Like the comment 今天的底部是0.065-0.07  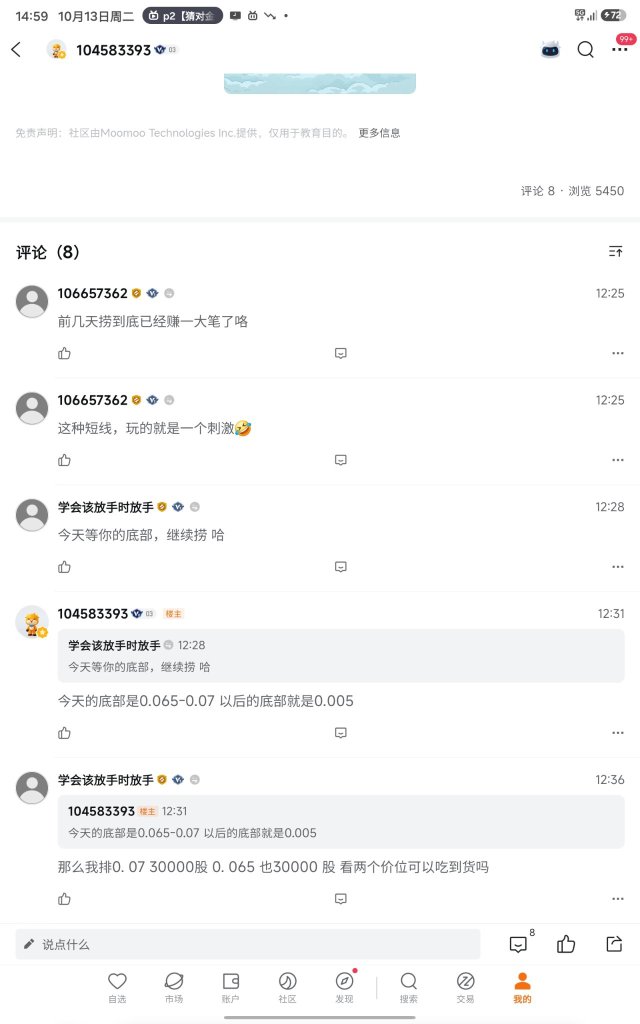tap(64, 733)
